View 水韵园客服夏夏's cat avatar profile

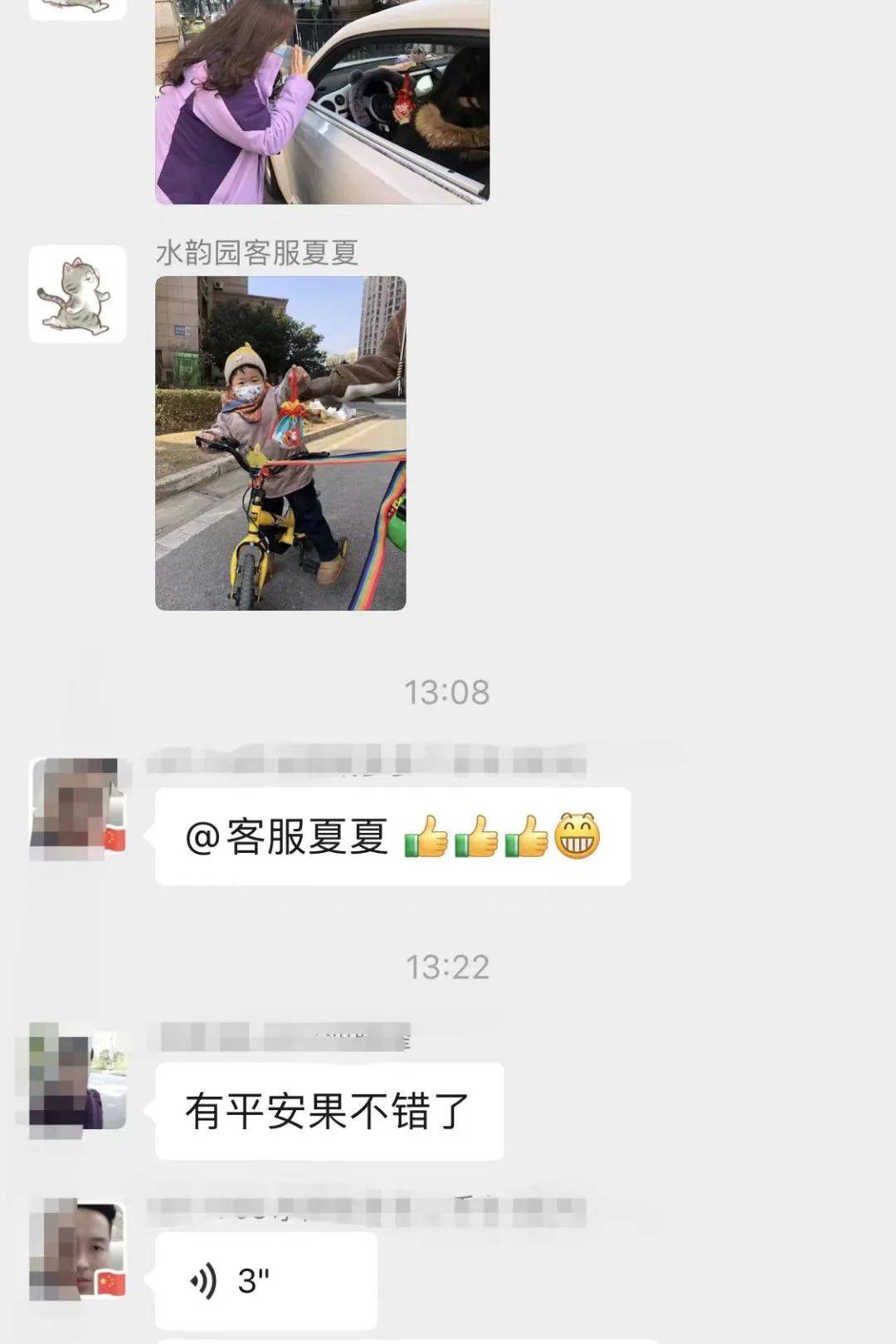(77, 294)
